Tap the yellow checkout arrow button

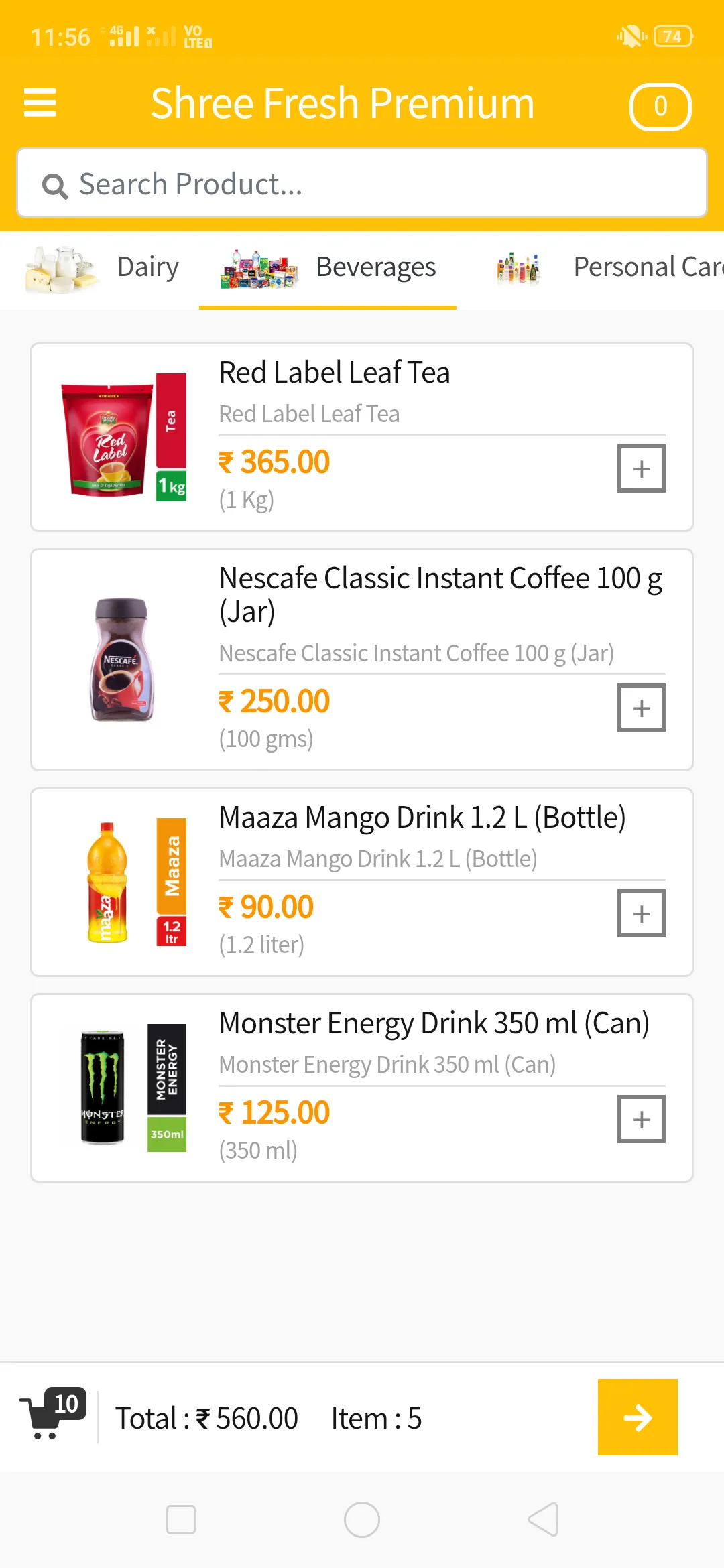tap(637, 1417)
